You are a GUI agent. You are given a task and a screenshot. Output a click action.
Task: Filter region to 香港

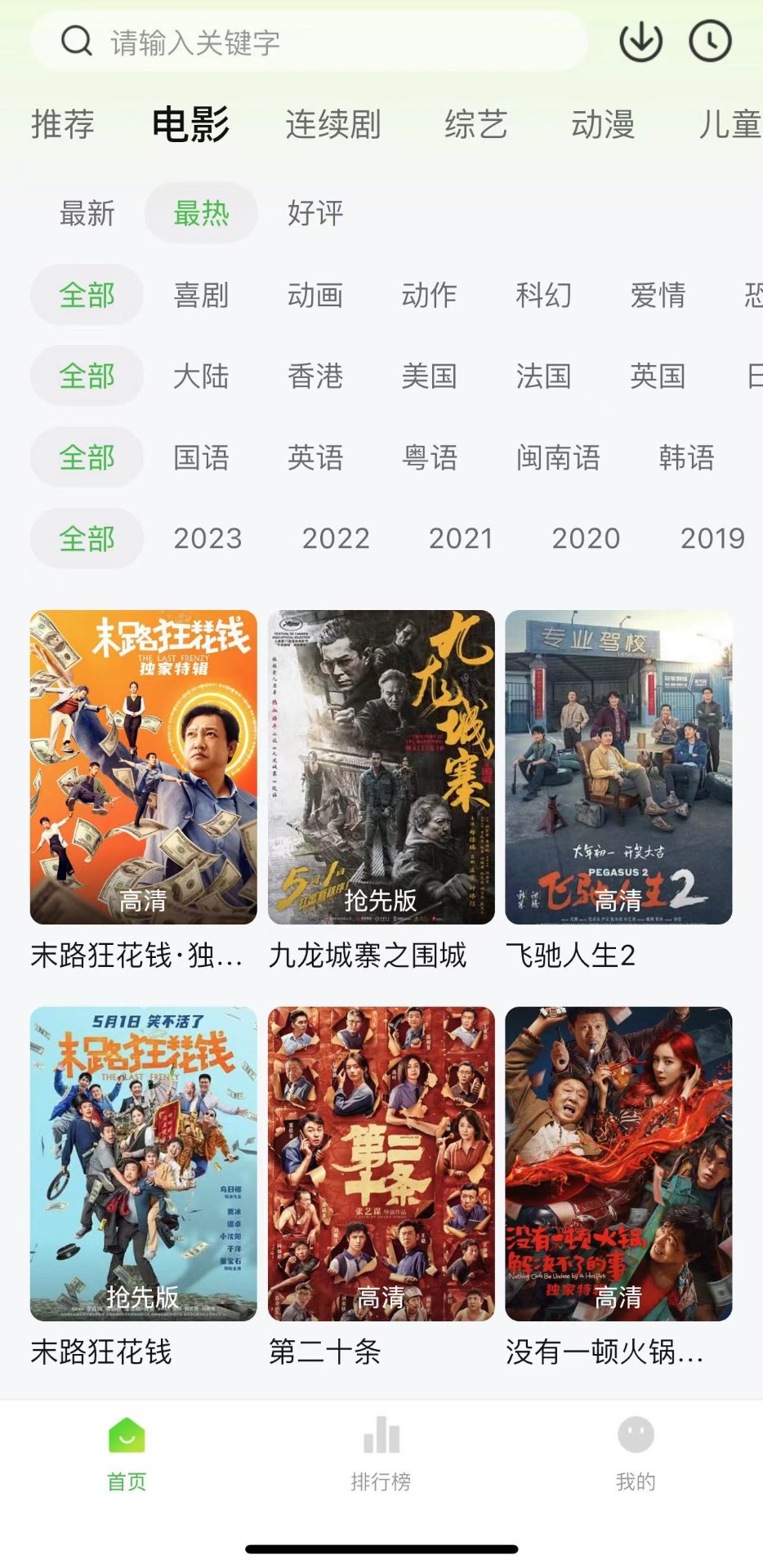point(315,376)
